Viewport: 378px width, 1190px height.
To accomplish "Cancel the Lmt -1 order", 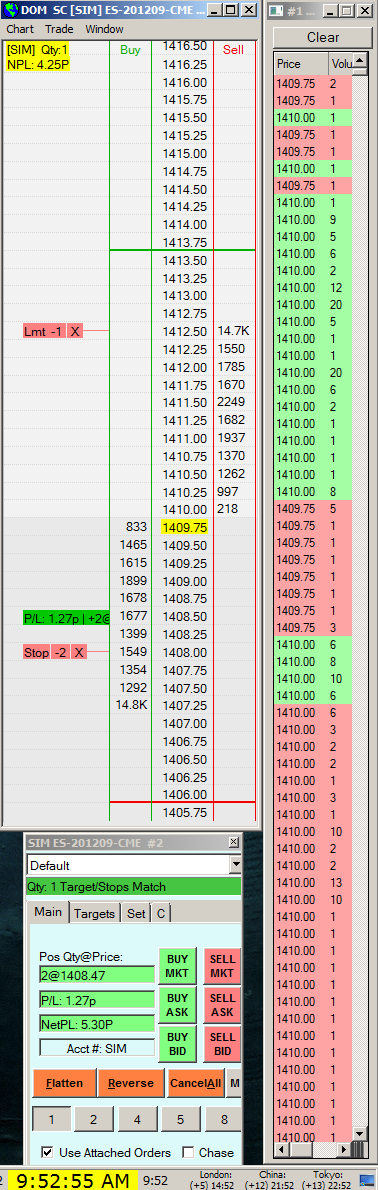I will [x=75, y=331].
